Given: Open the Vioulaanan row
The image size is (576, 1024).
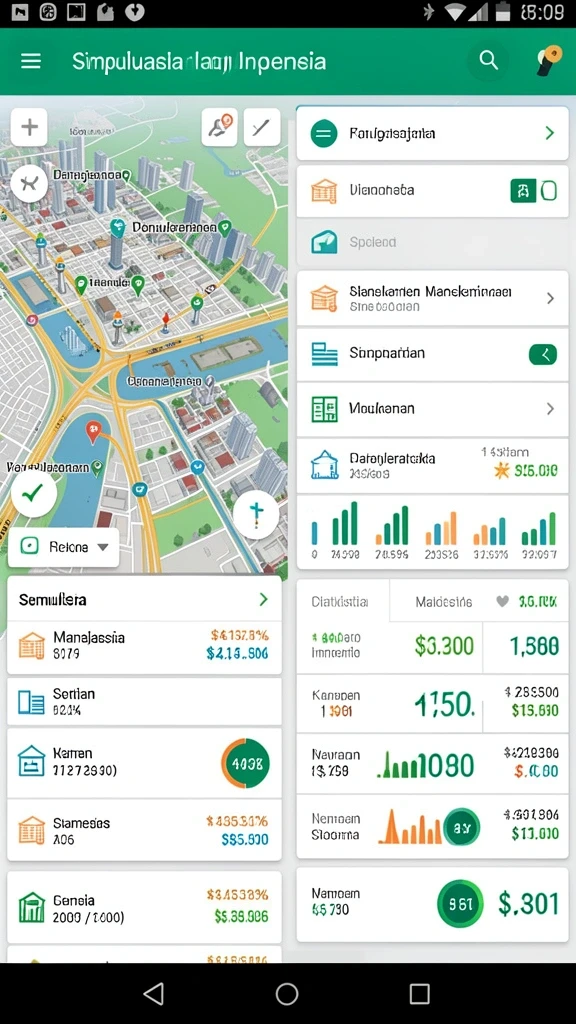Looking at the screenshot, I should point(432,409).
